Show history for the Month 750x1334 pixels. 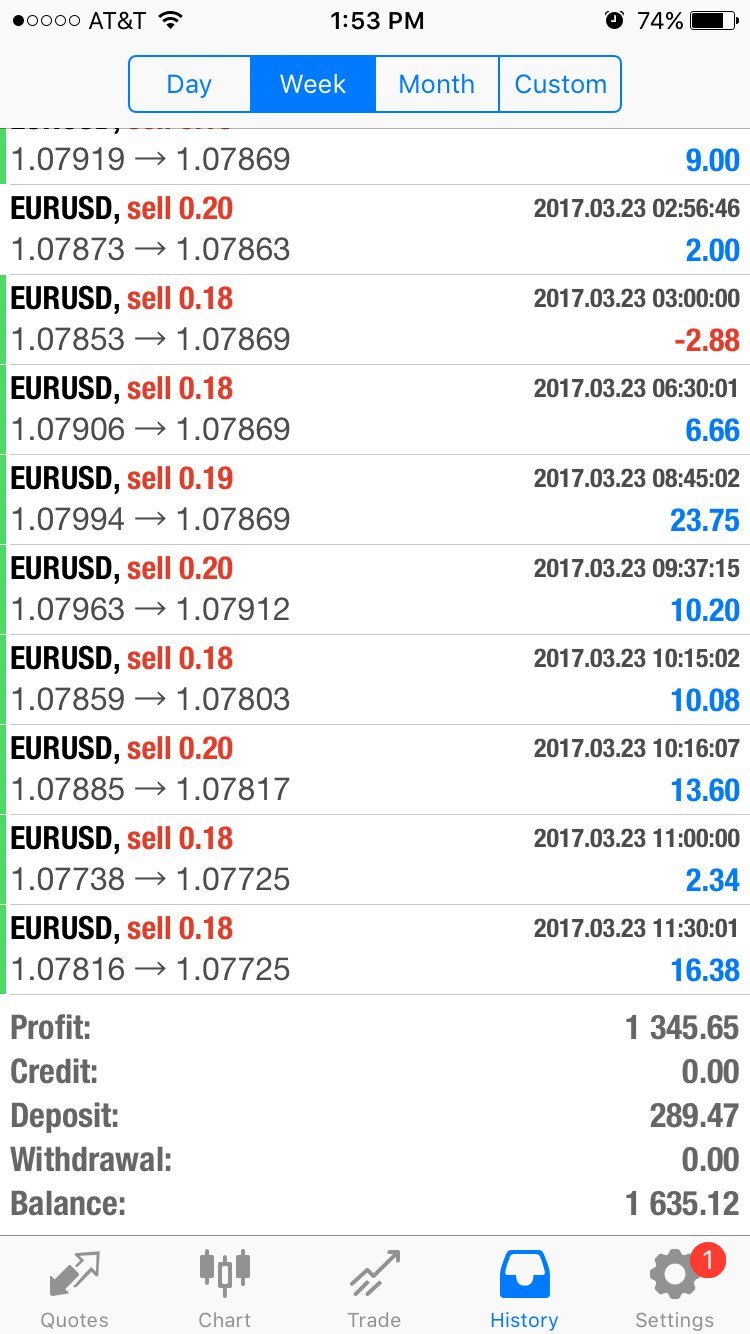(x=436, y=84)
